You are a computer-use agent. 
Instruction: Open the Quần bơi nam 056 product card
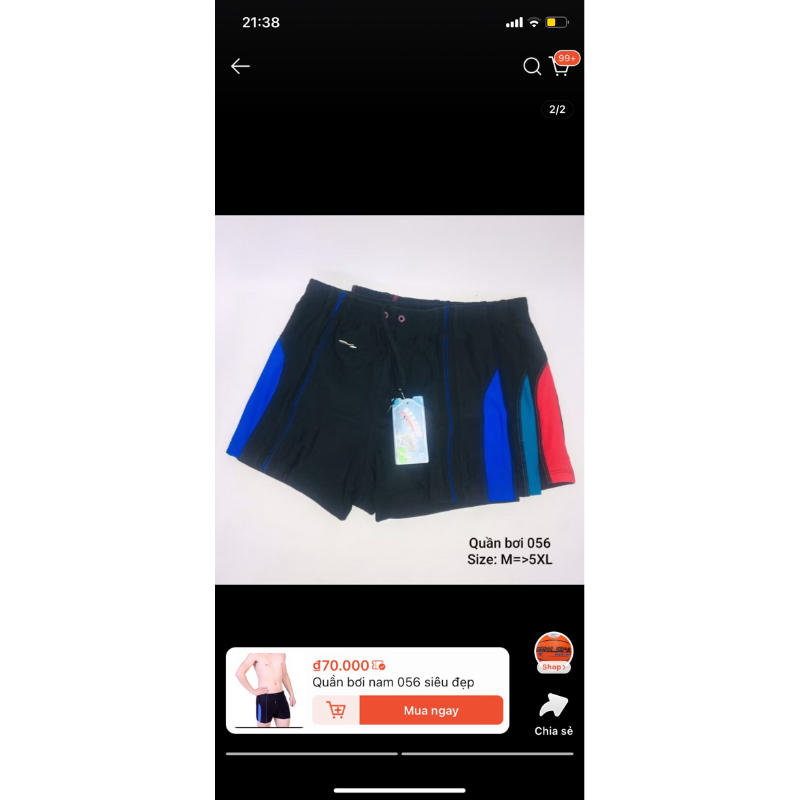tap(393, 682)
